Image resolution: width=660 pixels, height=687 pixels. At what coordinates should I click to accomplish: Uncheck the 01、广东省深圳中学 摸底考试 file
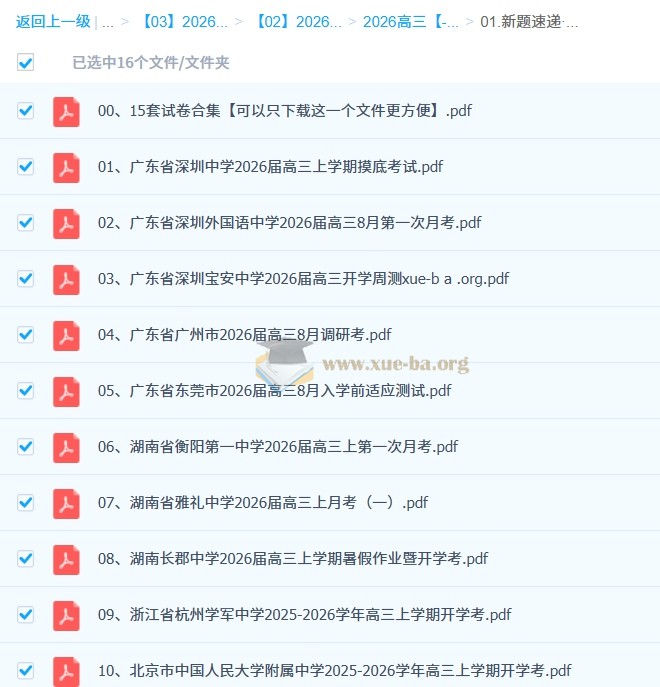pyautogui.click(x=26, y=167)
